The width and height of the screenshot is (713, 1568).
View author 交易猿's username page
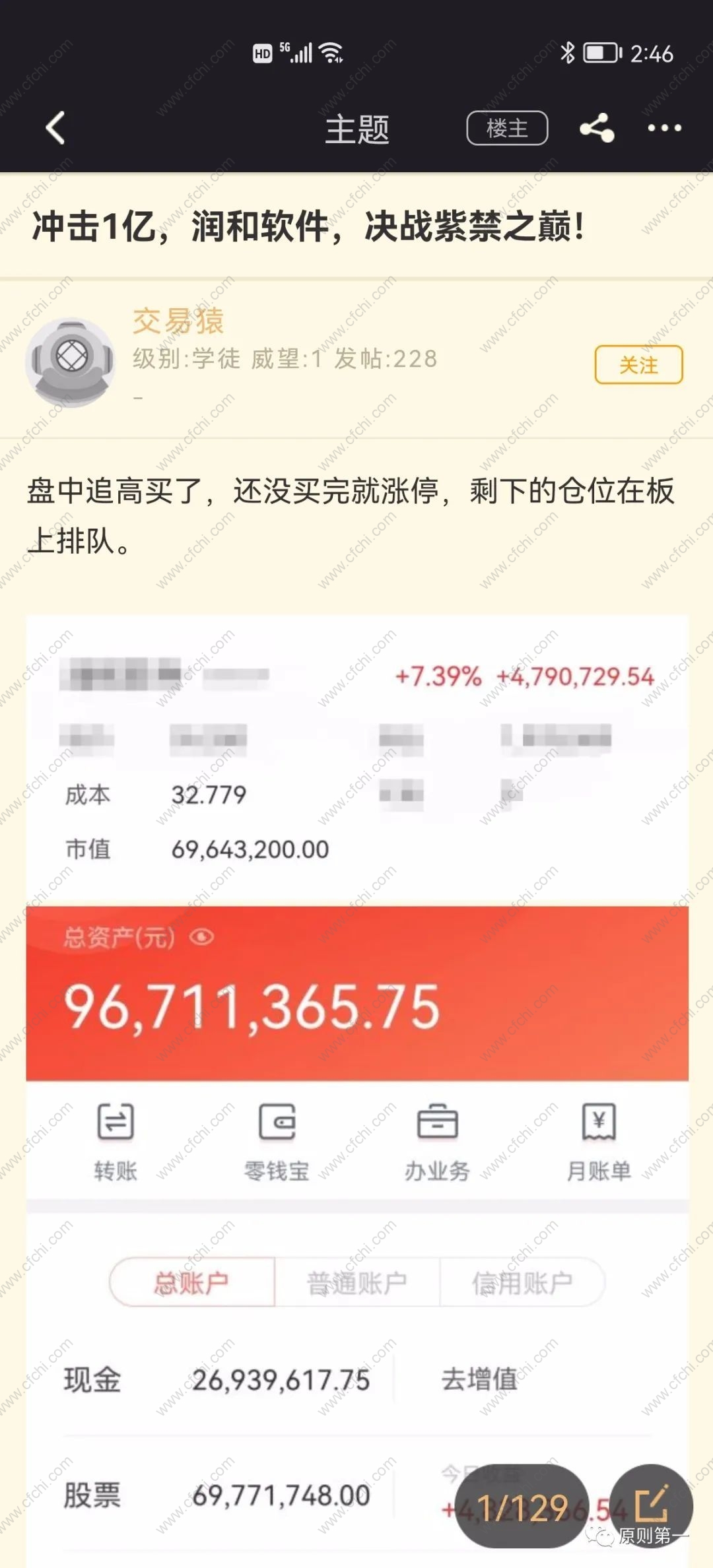[178, 321]
